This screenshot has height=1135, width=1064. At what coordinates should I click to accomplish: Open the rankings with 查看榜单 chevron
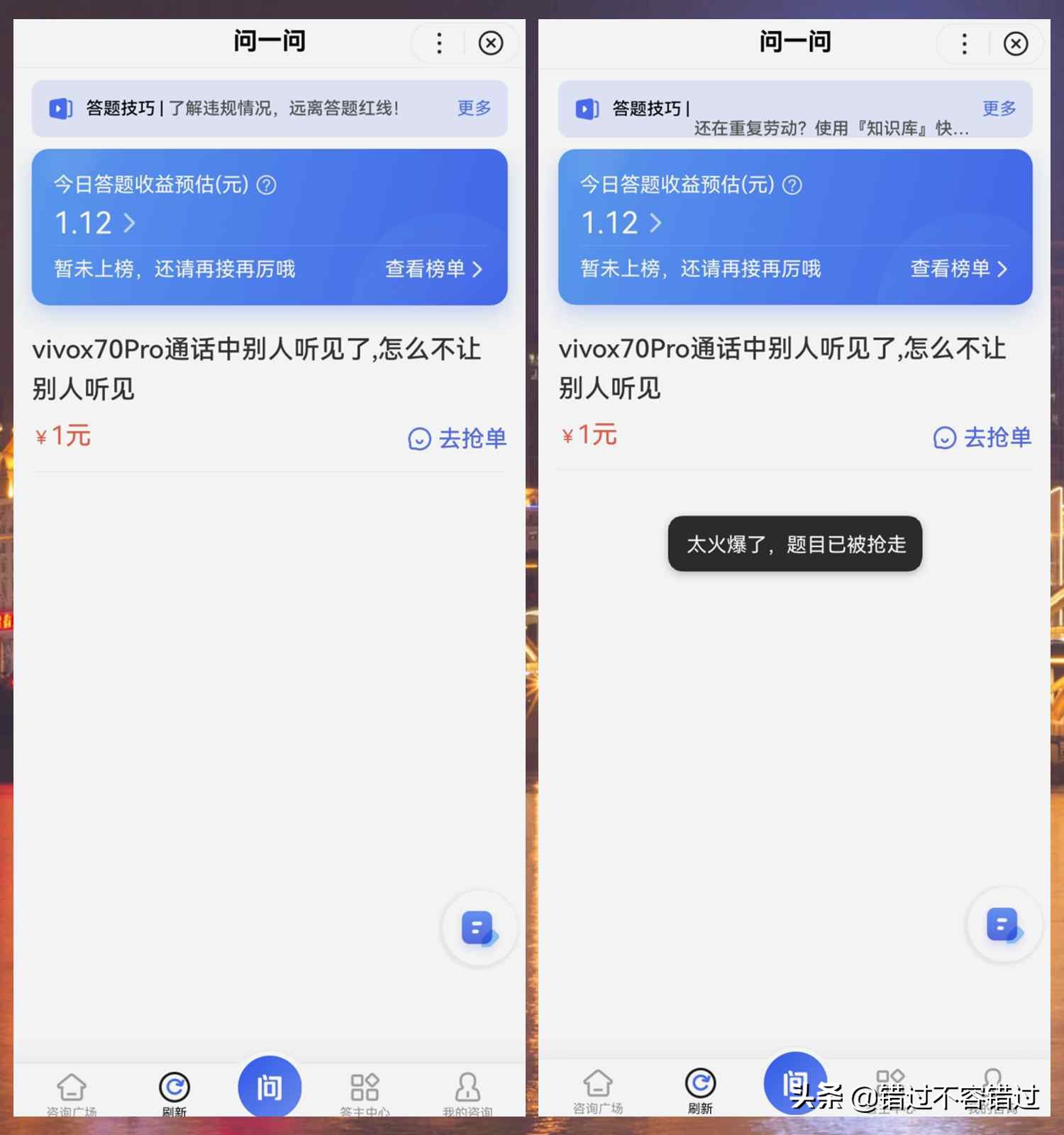(431, 270)
